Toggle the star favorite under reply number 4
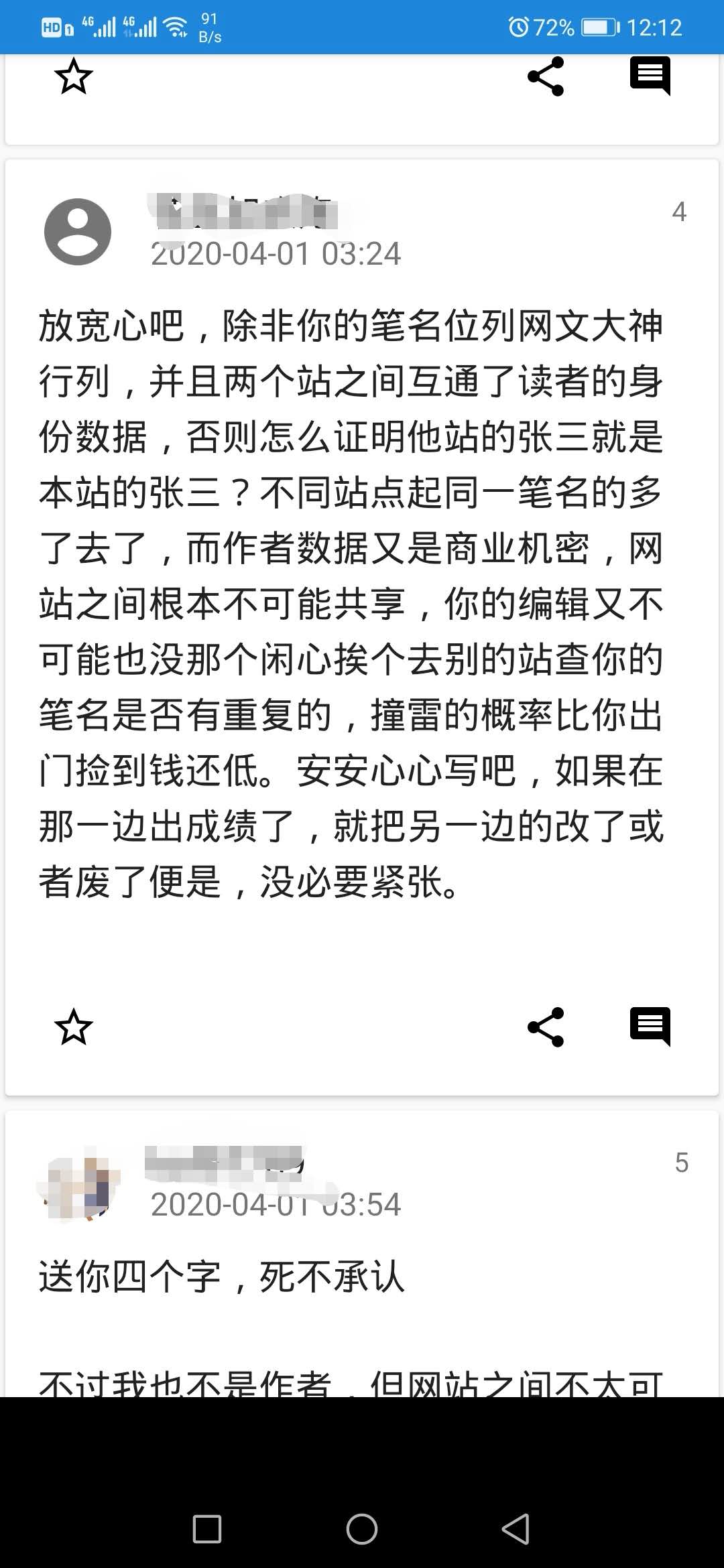724x1568 pixels. click(74, 1027)
